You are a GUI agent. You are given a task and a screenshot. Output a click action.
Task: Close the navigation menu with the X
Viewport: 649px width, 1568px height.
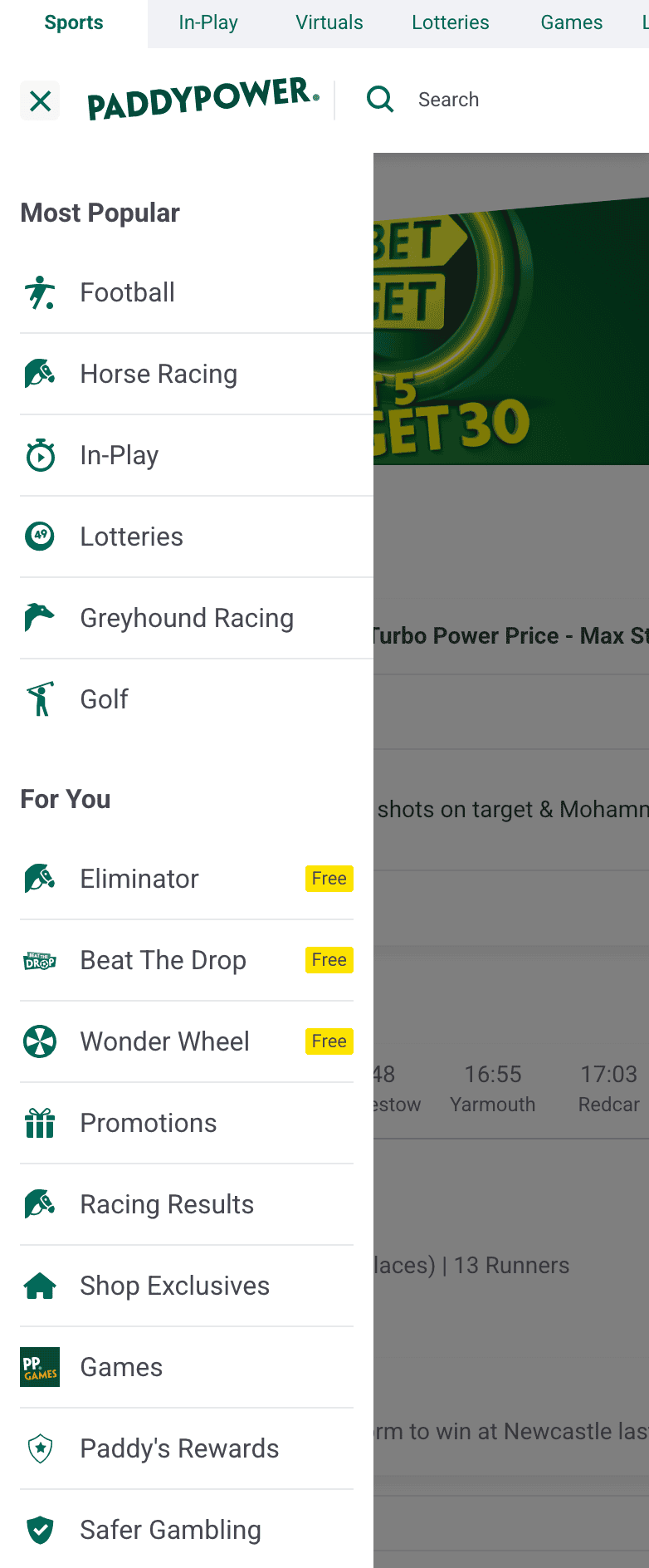pyautogui.click(x=40, y=100)
